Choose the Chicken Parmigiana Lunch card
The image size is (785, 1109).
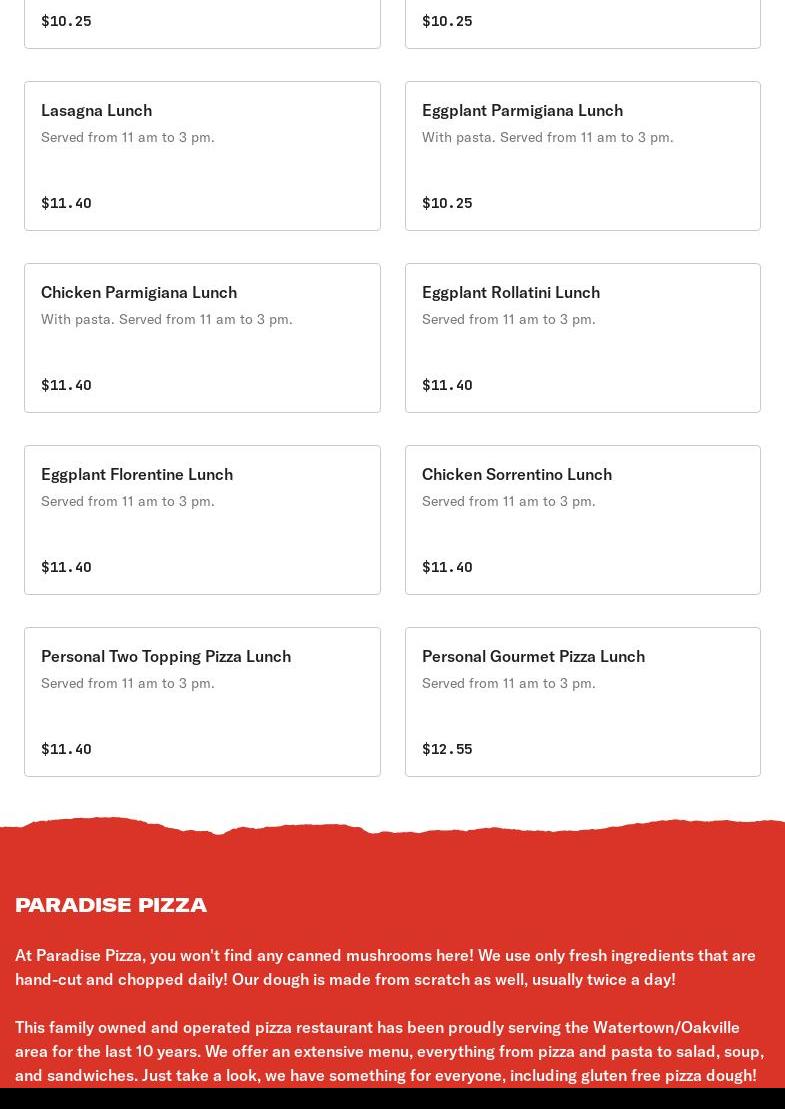tap(202, 338)
